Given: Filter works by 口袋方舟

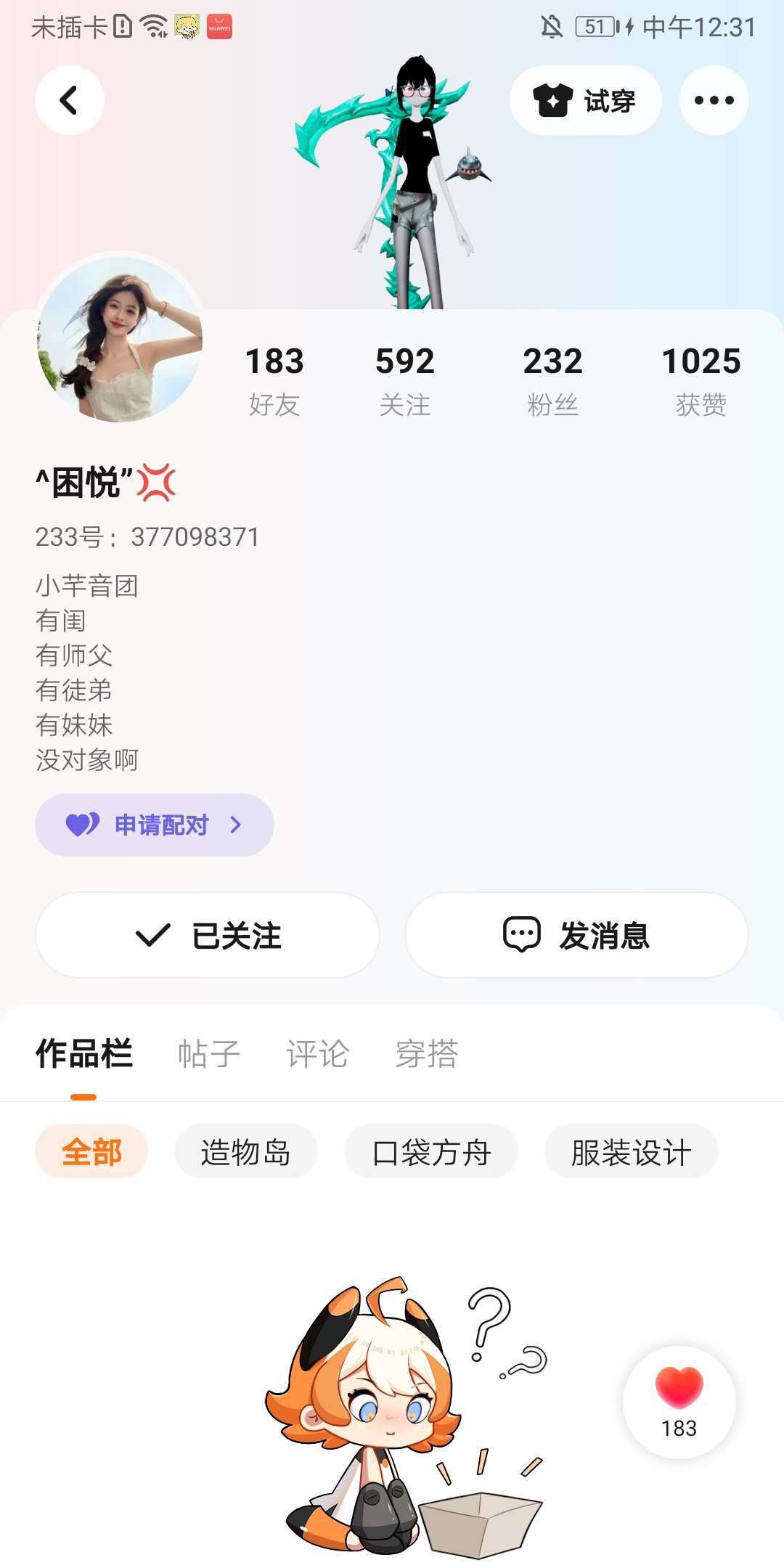Looking at the screenshot, I should tap(431, 1151).
